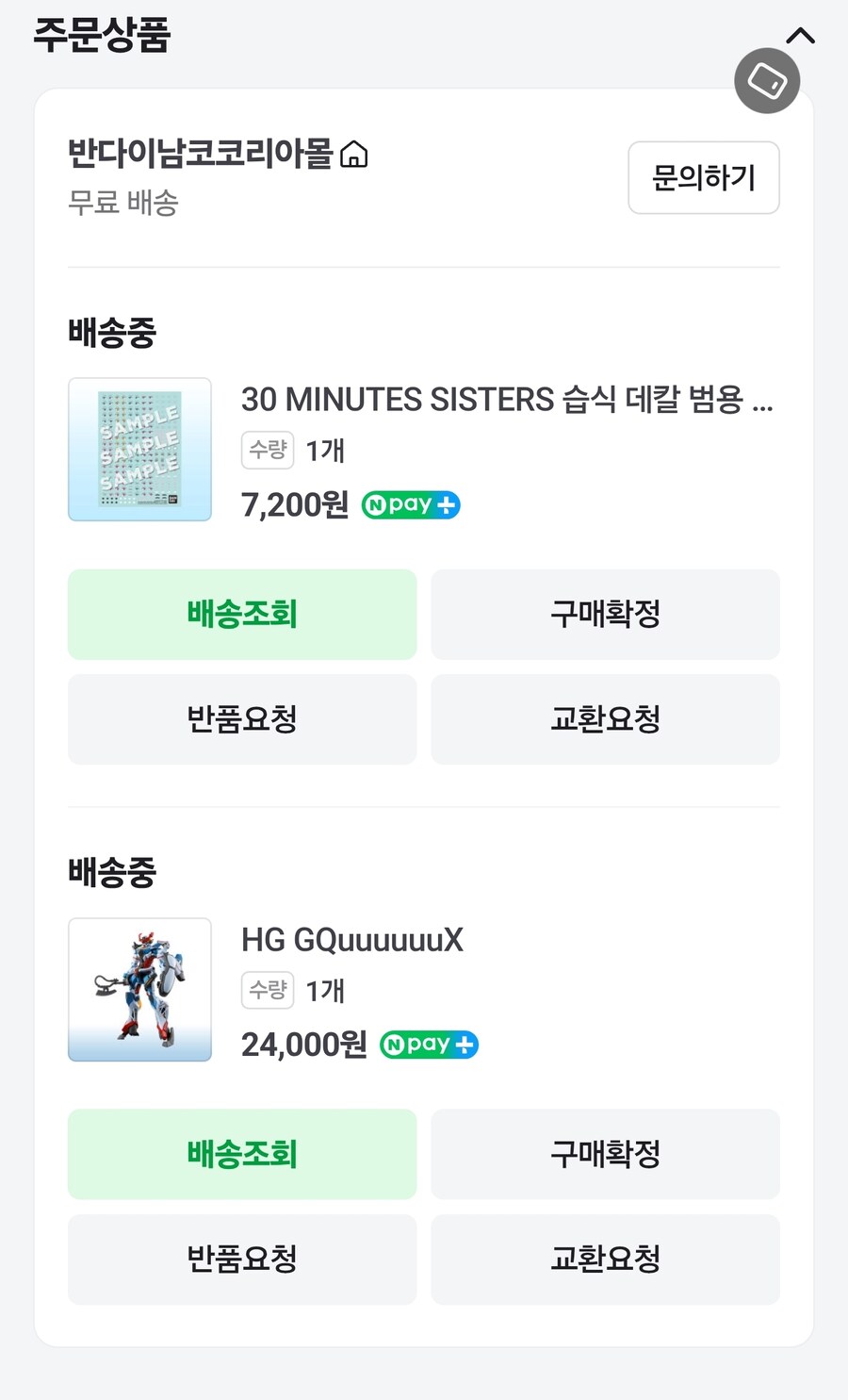Request return for HG GQuuuuuuX
Screen dimensions: 848x1400
click(242, 1259)
